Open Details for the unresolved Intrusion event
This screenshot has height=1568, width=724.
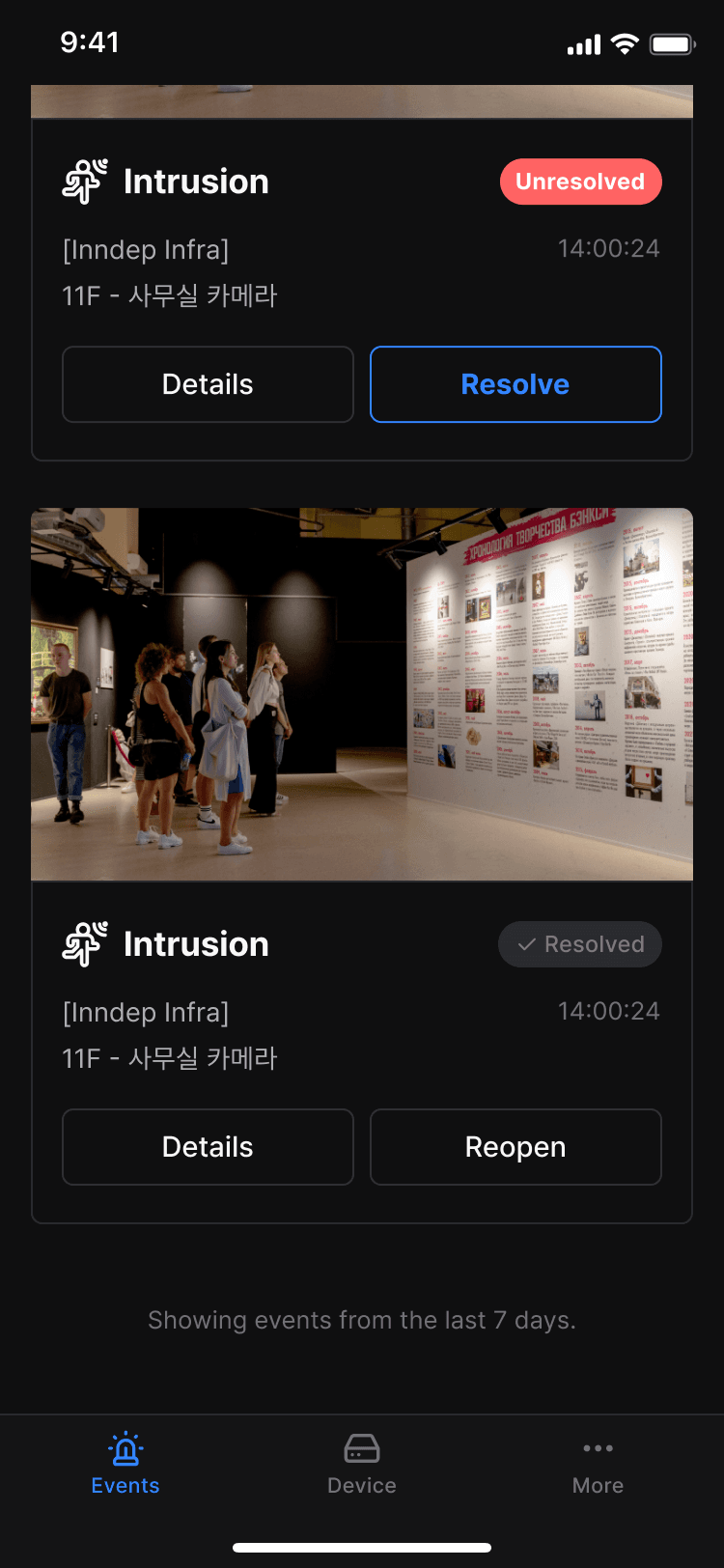click(x=208, y=383)
